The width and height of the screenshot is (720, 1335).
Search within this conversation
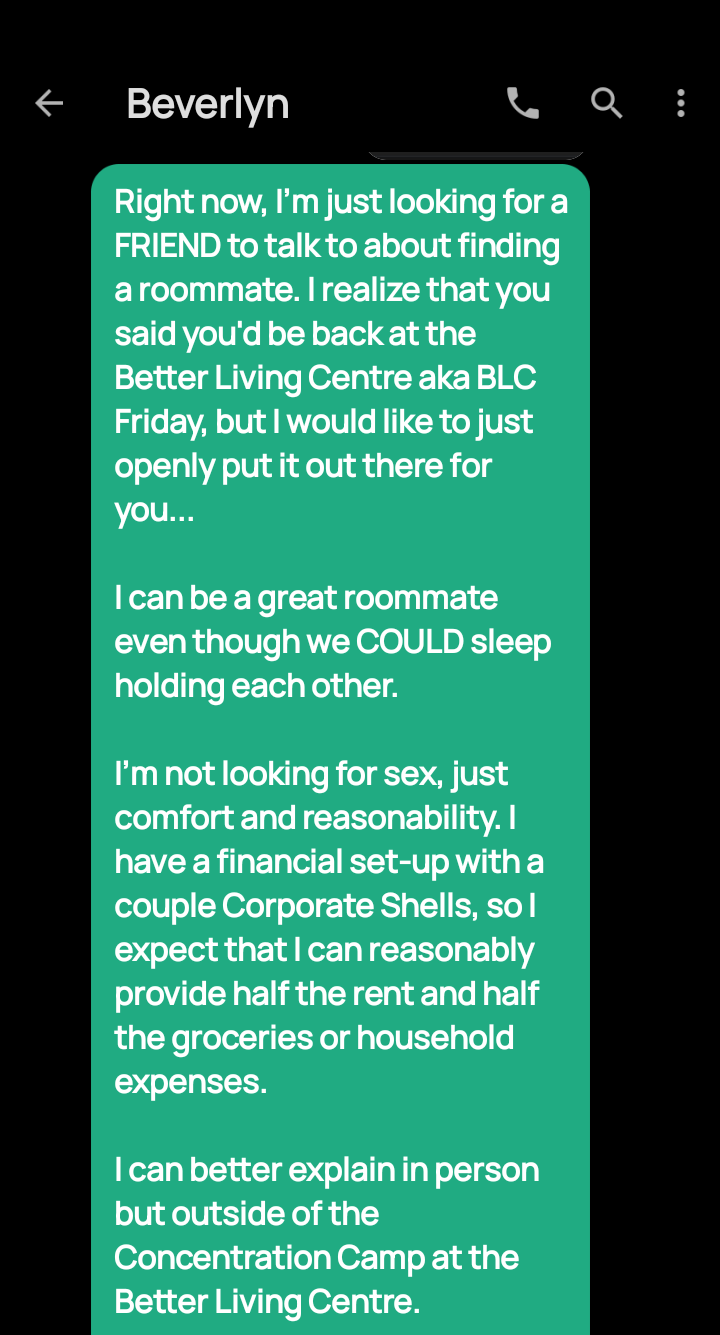click(606, 103)
